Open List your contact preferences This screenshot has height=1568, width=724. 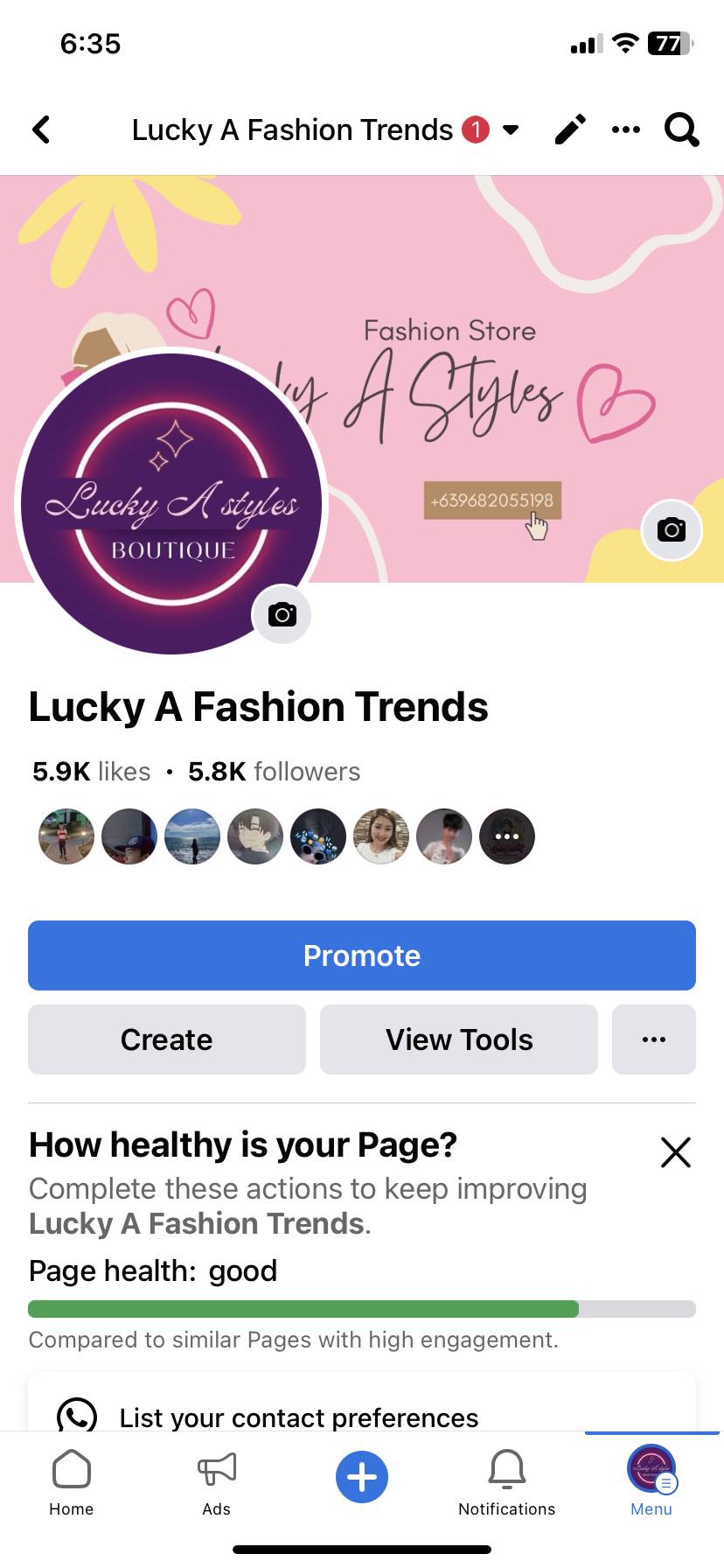299,1417
